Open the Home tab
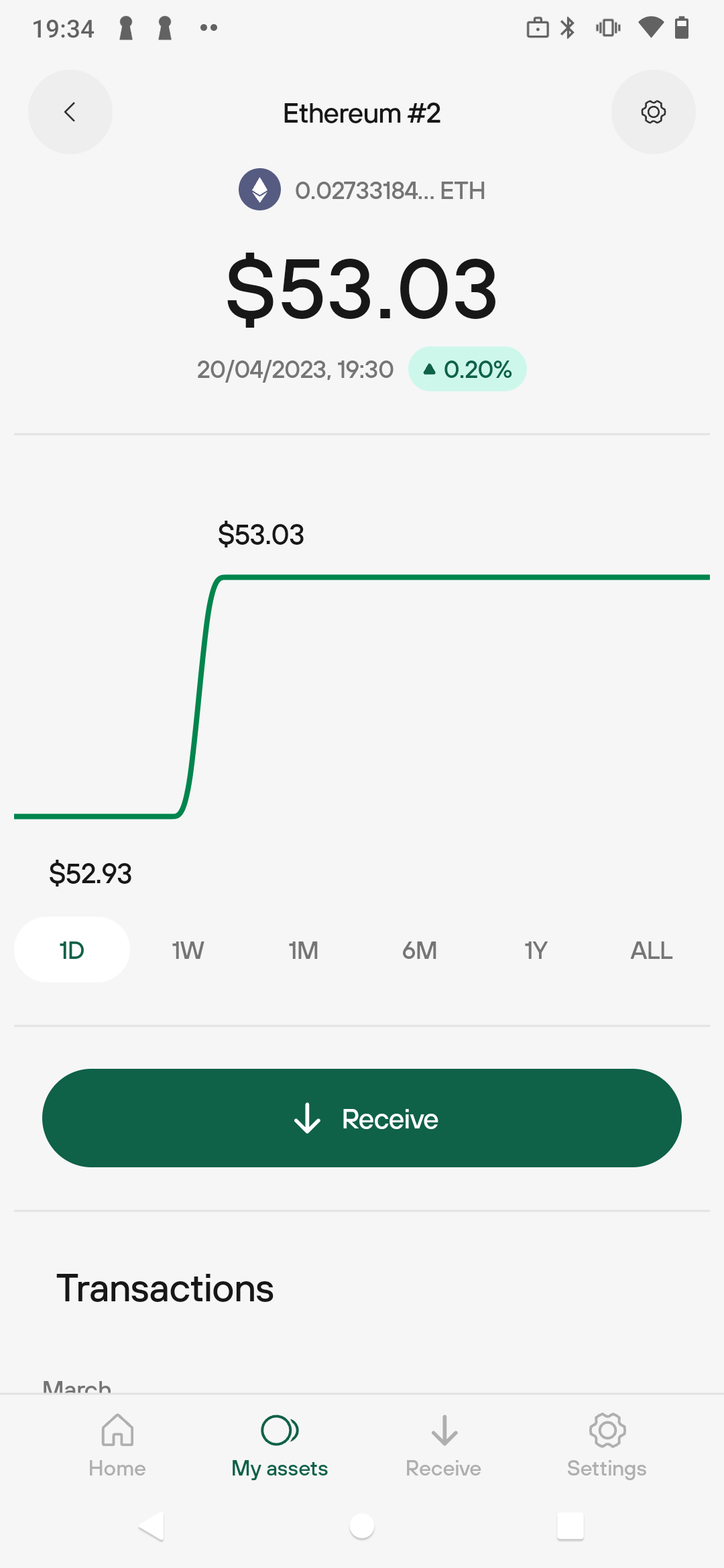The image size is (724, 1568). [117, 1445]
